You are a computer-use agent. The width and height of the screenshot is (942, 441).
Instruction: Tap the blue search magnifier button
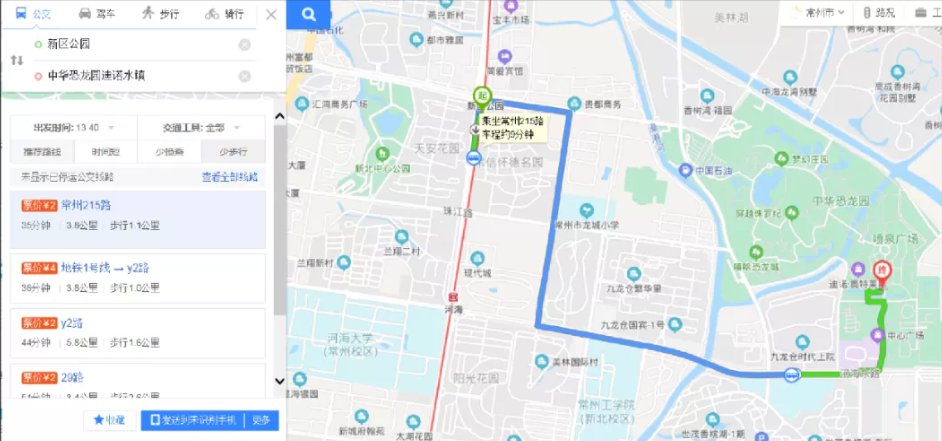point(310,14)
